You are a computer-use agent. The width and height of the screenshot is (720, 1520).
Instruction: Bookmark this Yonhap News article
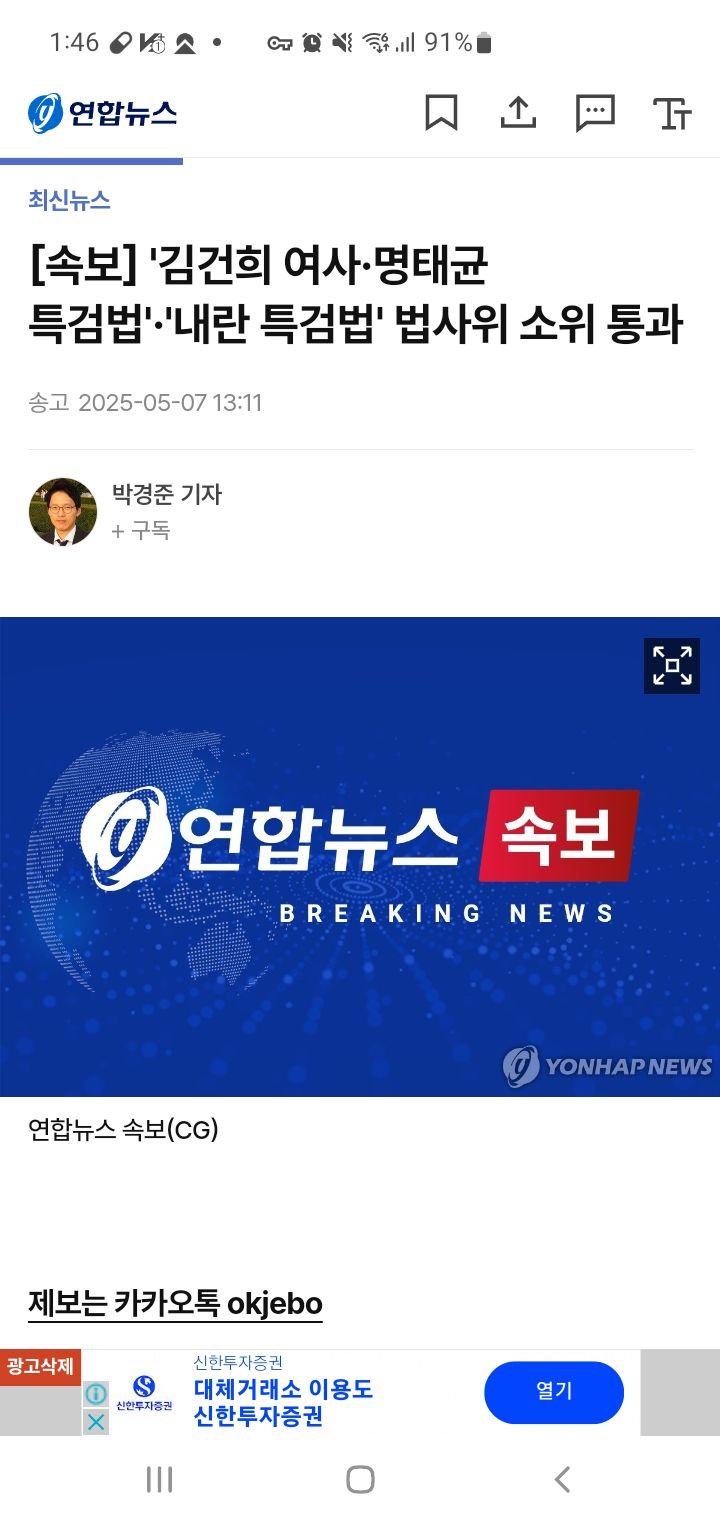441,113
